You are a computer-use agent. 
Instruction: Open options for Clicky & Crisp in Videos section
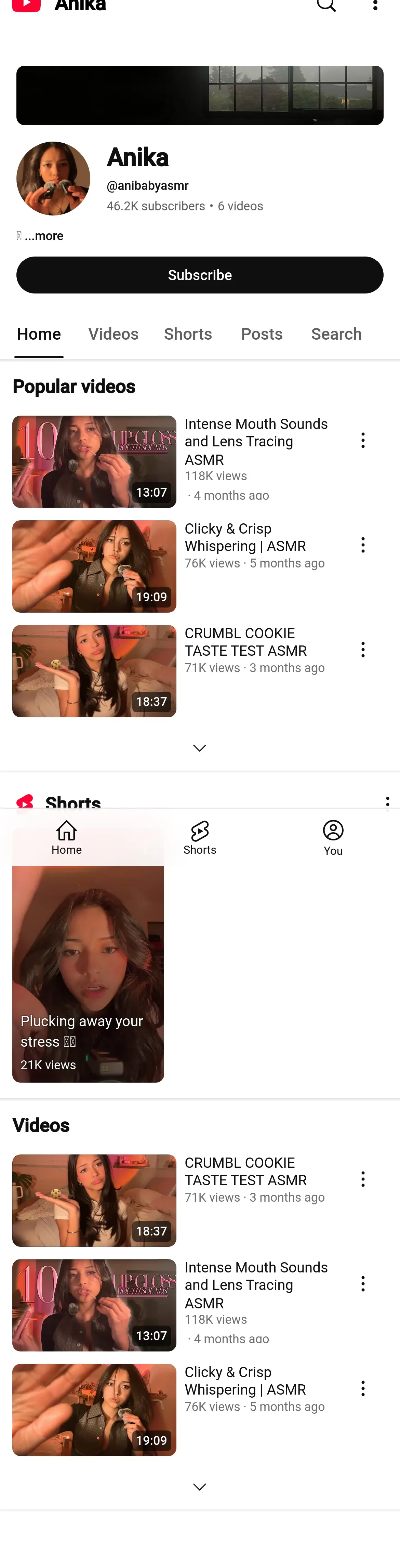tap(363, 1388)
